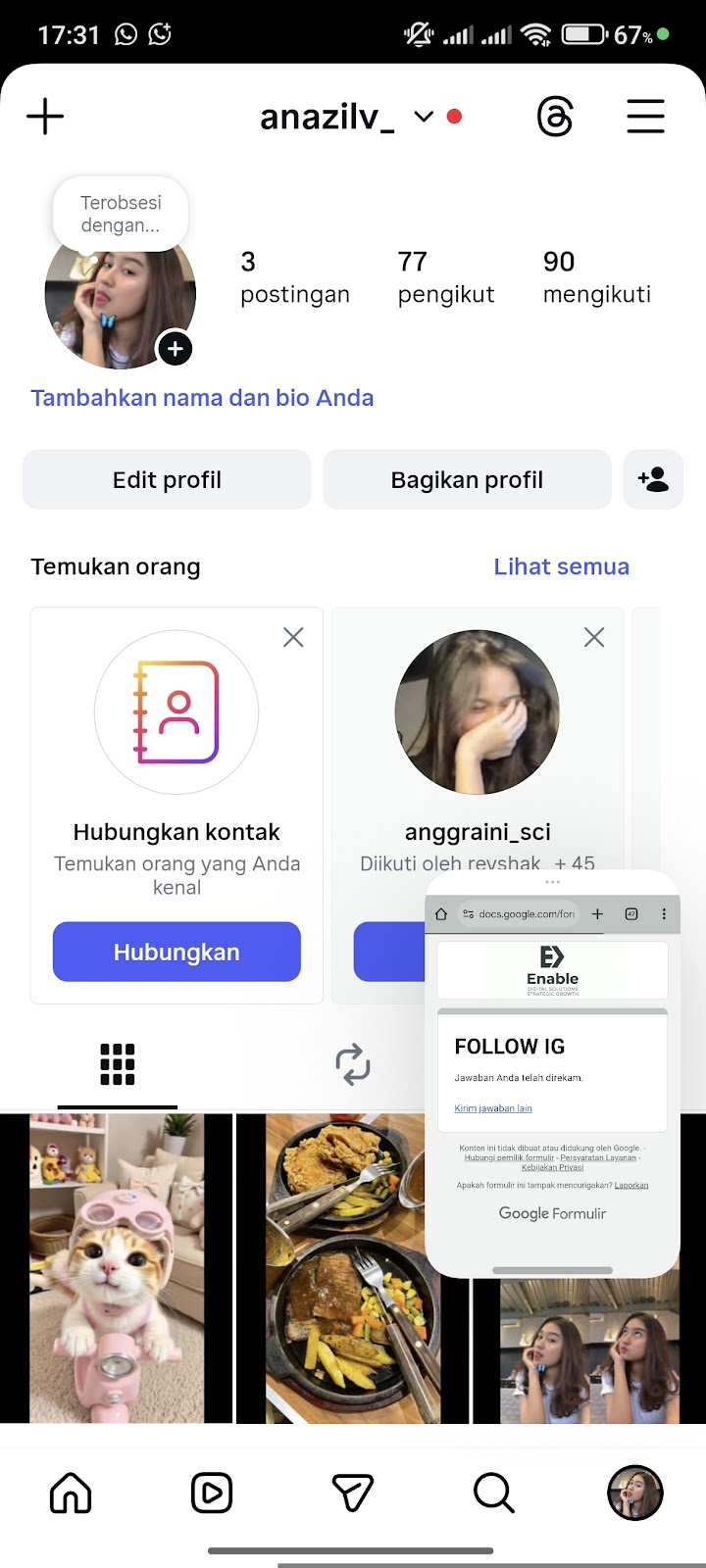Create a new post with plus icon

pyautogui.click(x=45, y=117)
